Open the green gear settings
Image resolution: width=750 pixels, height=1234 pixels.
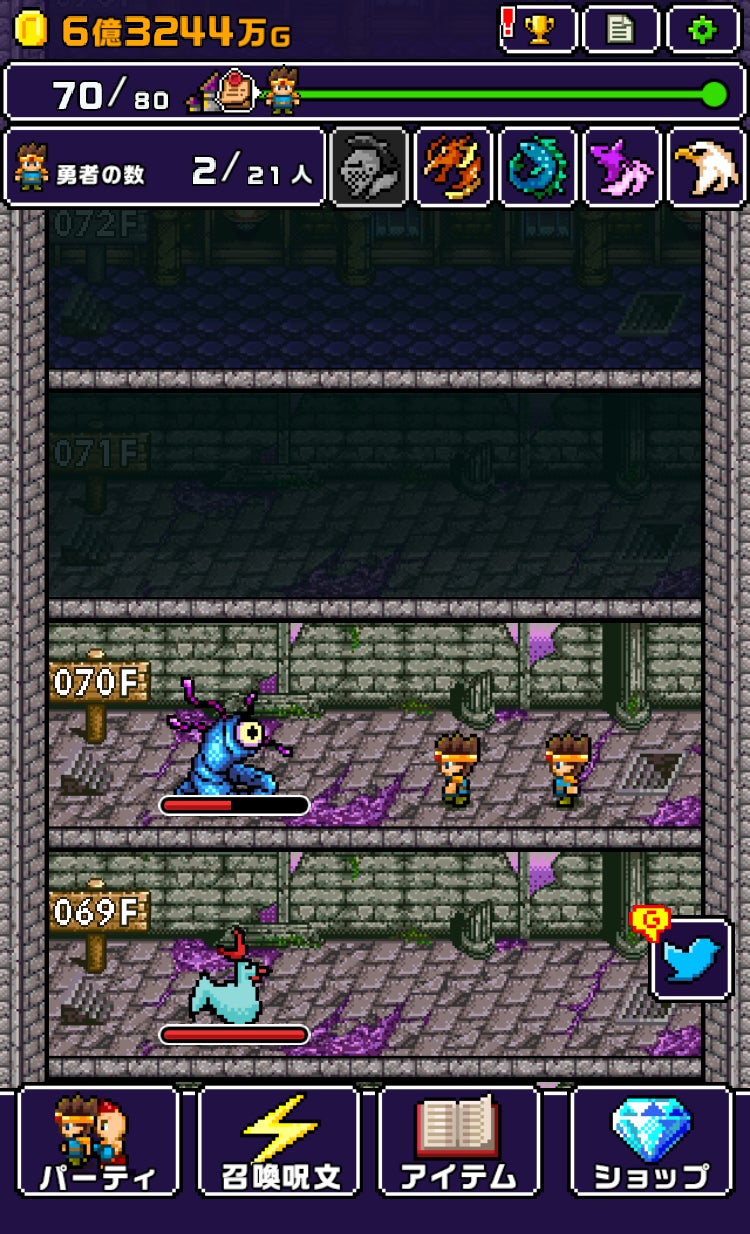point(703,29)
